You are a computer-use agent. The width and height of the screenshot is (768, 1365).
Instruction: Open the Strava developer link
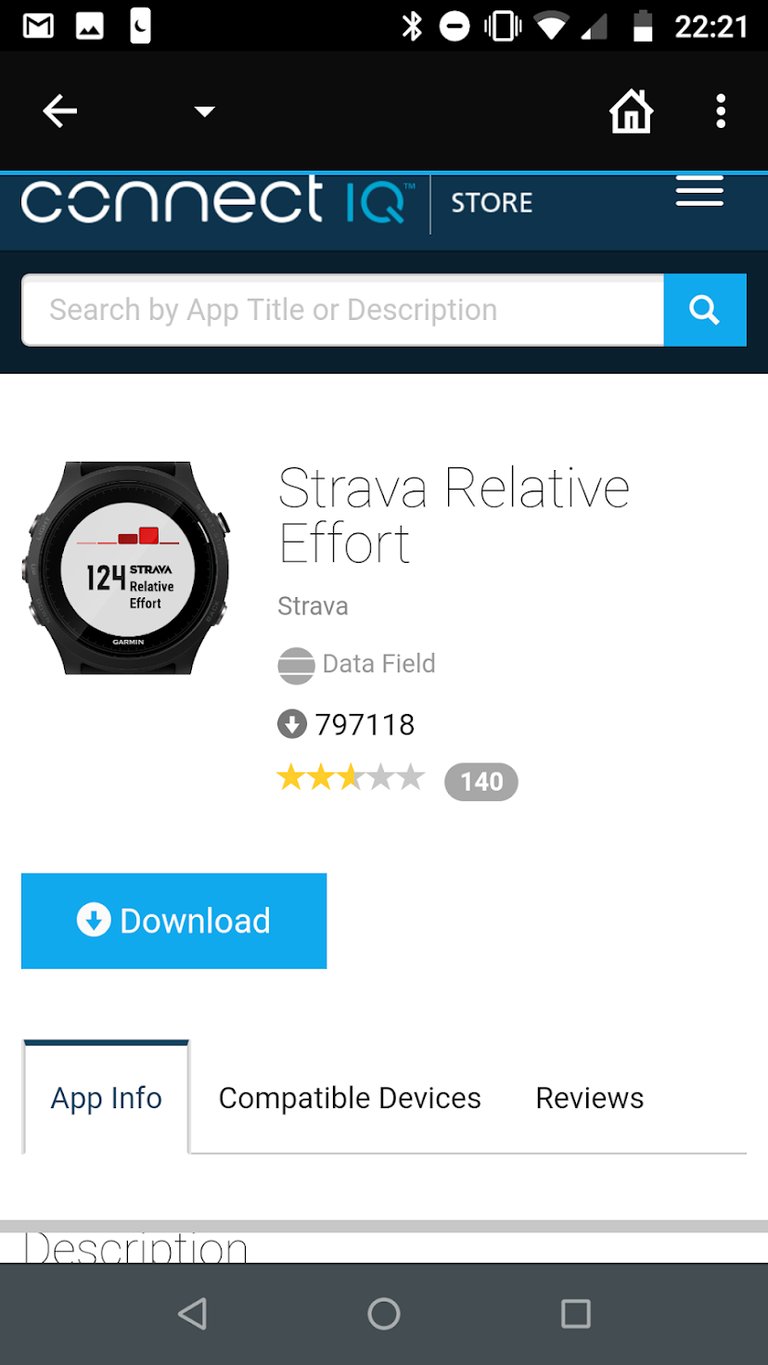point(313,606)
